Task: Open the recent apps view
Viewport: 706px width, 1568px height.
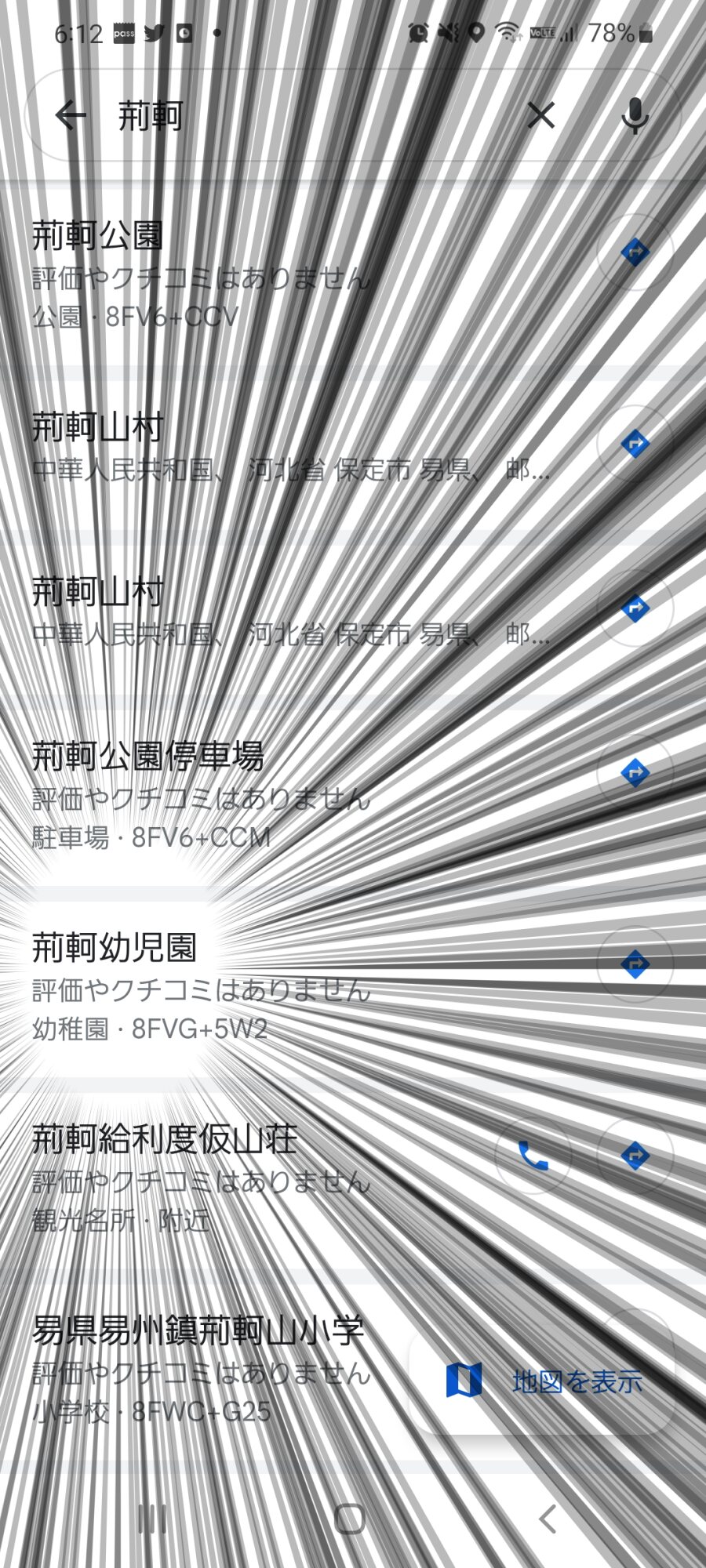Action: (152, 1519)
